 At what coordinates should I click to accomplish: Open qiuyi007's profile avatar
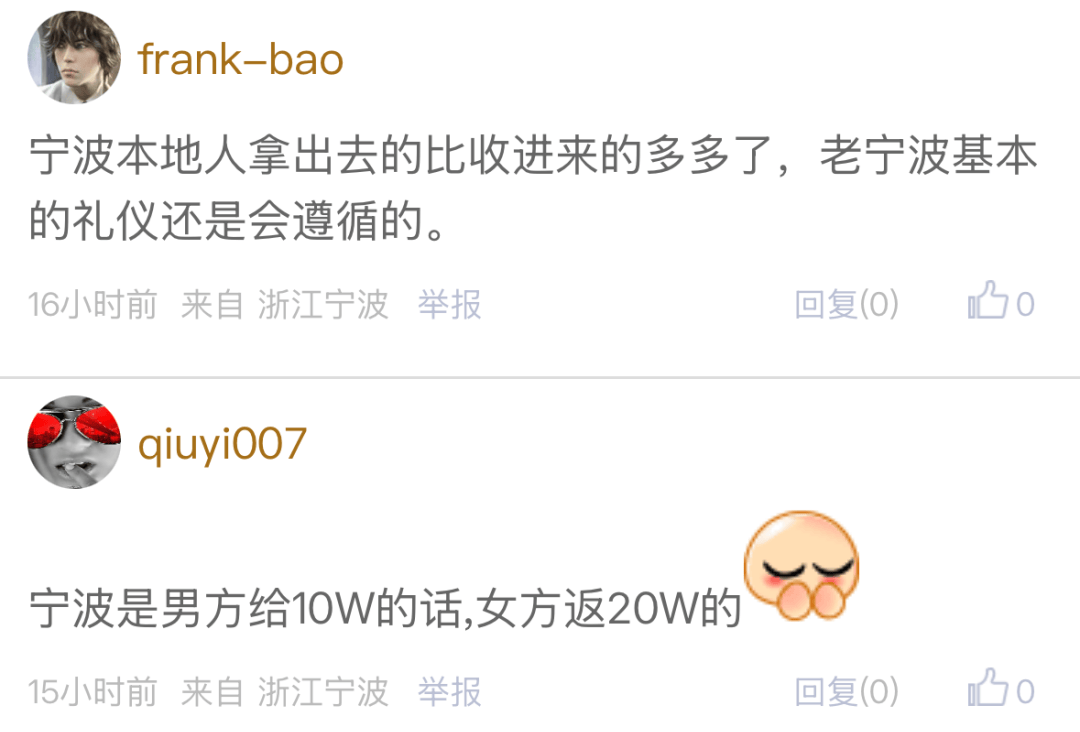(x=74, y=442)
